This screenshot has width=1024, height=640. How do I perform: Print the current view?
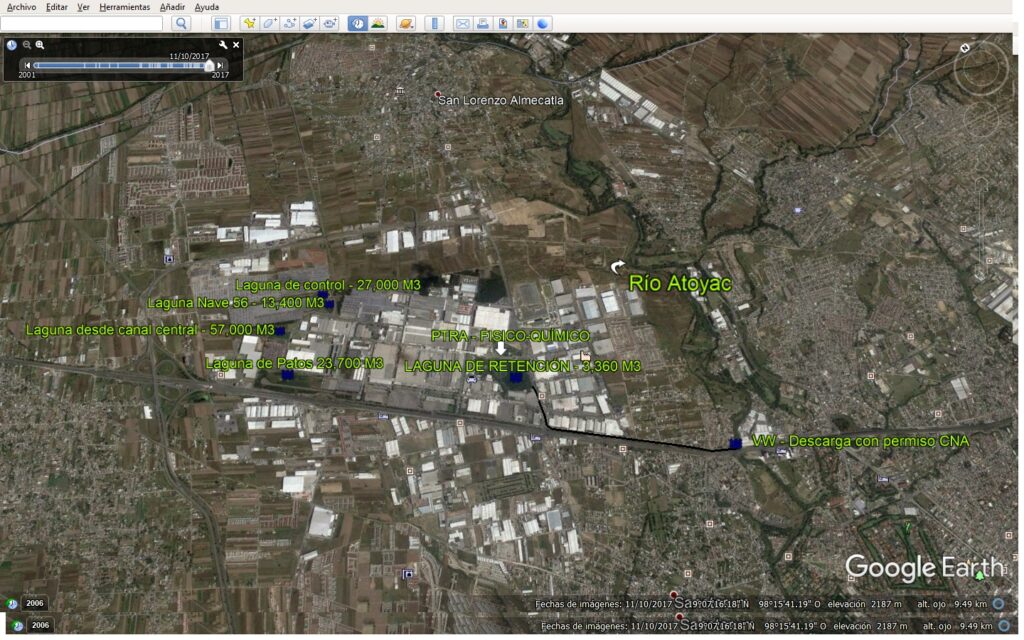click(482, 23)
